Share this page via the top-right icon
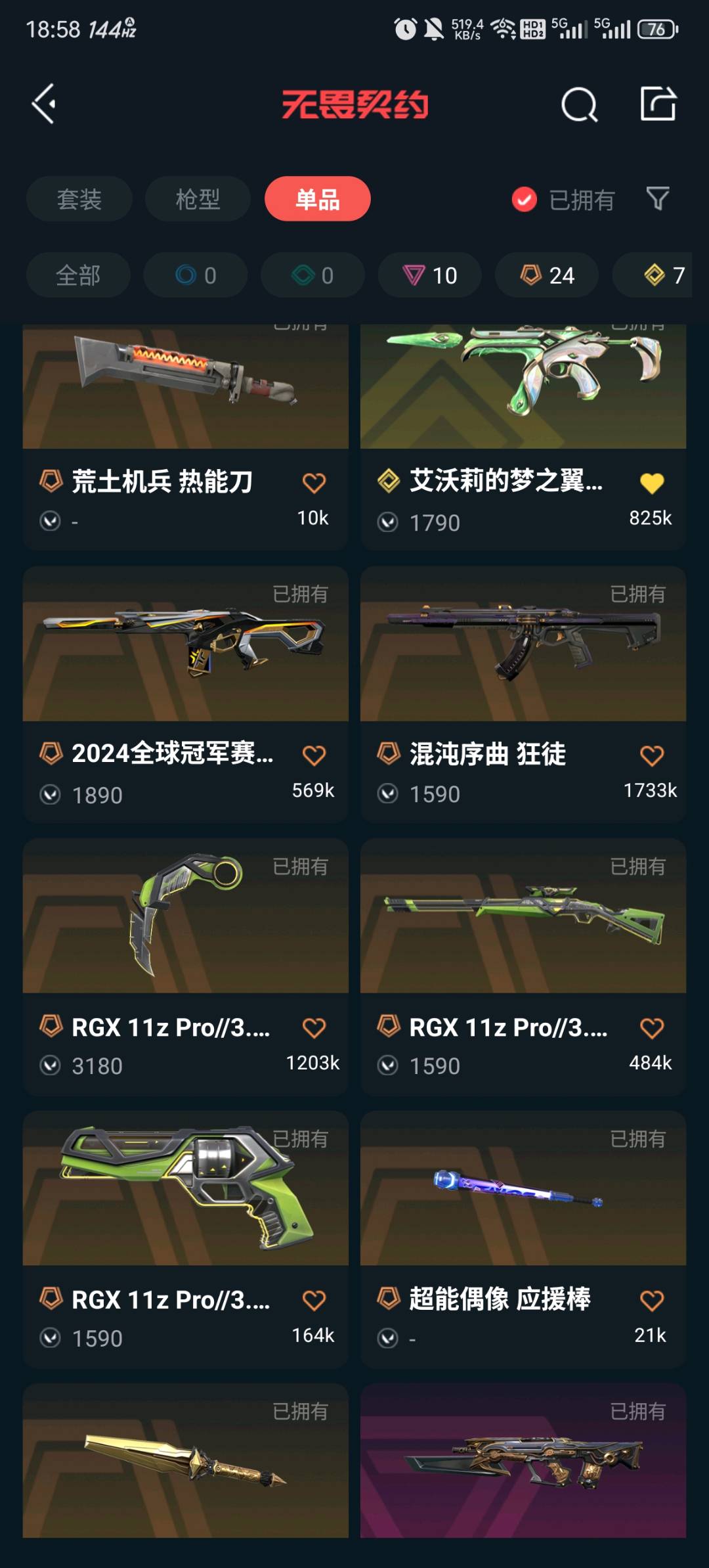Screen dimensions: 709x1568 [658, 104]
